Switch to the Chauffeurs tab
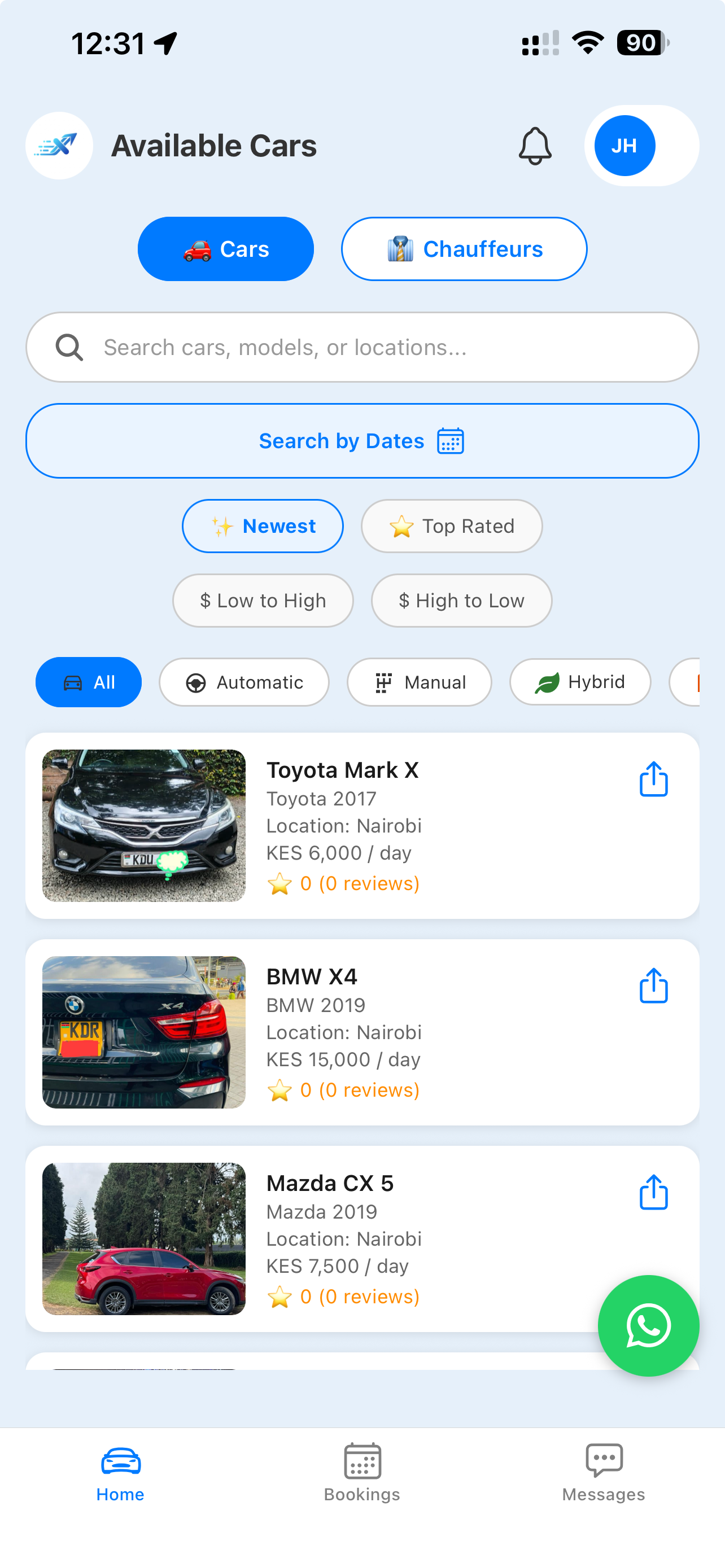Screen dimensions: 725x1568 464,249
